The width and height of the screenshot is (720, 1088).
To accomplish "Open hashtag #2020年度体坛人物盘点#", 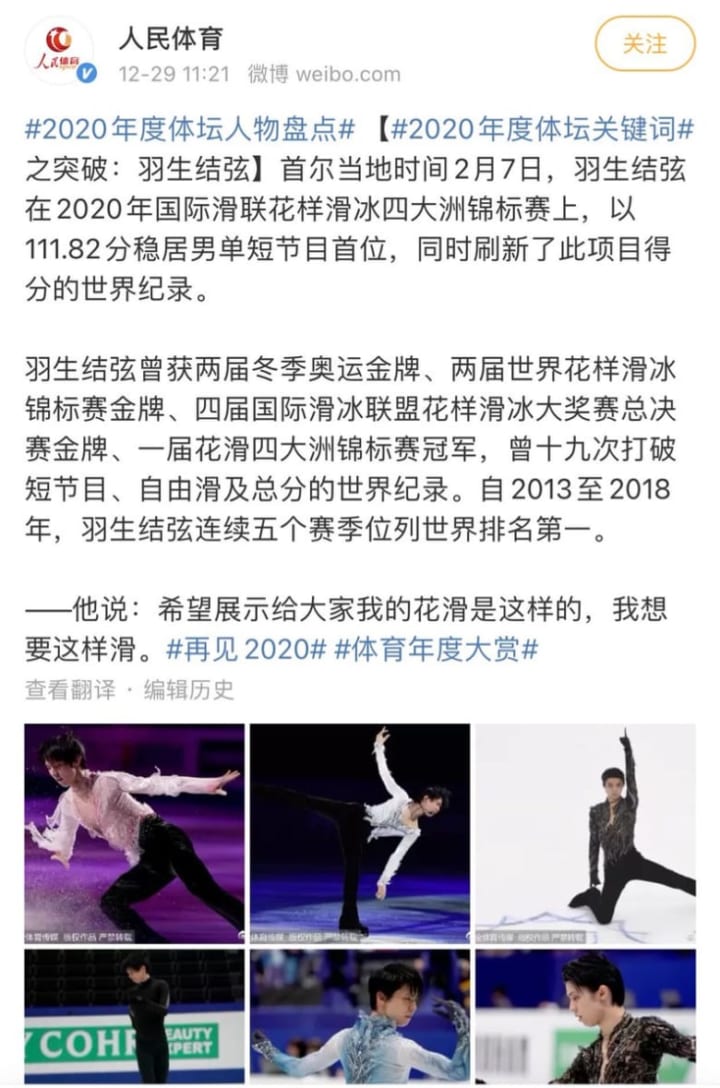I will pyautogui.click(x=190, y=130).
